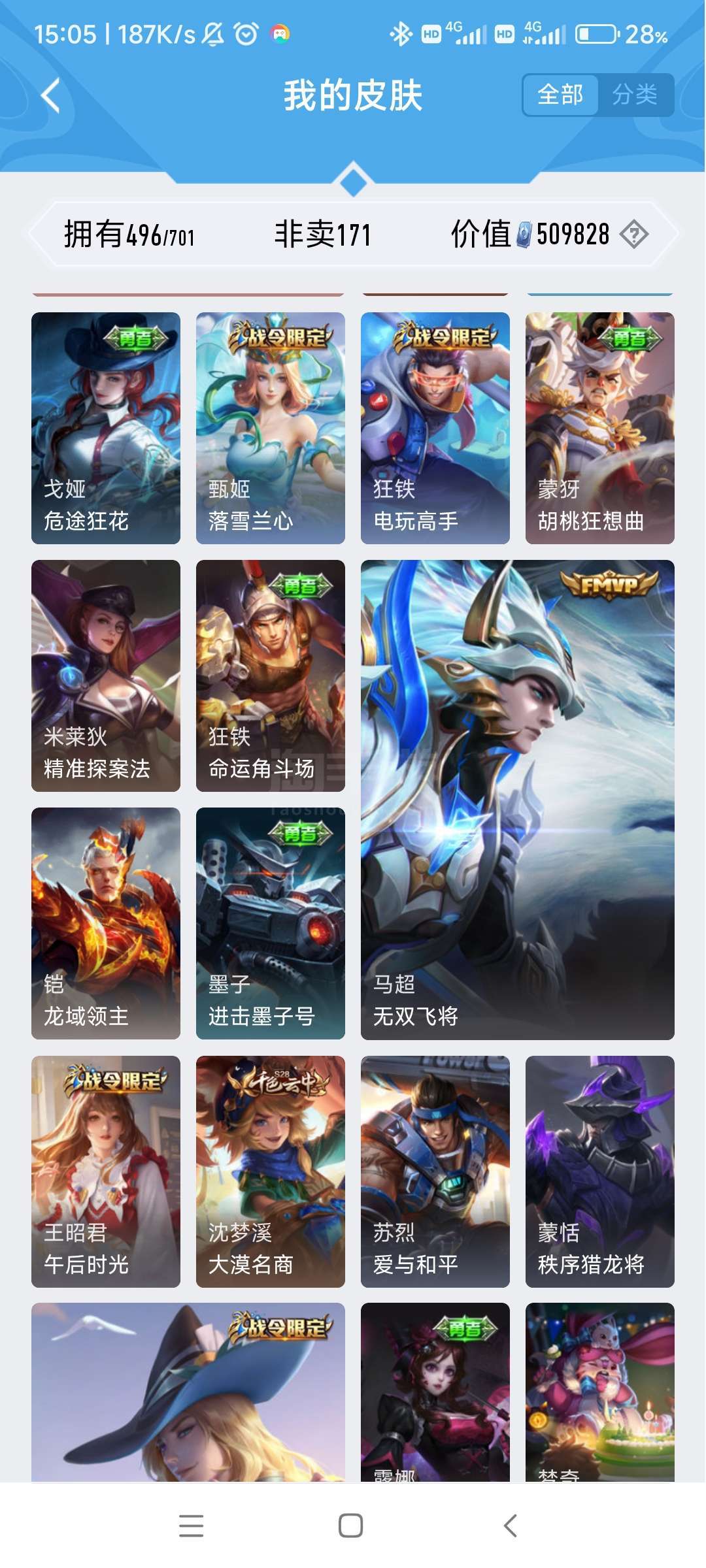This screenshot has width=706, height=1568.
Task: Open 苏烈 爱与和平 skin card
Action: 435,1171
